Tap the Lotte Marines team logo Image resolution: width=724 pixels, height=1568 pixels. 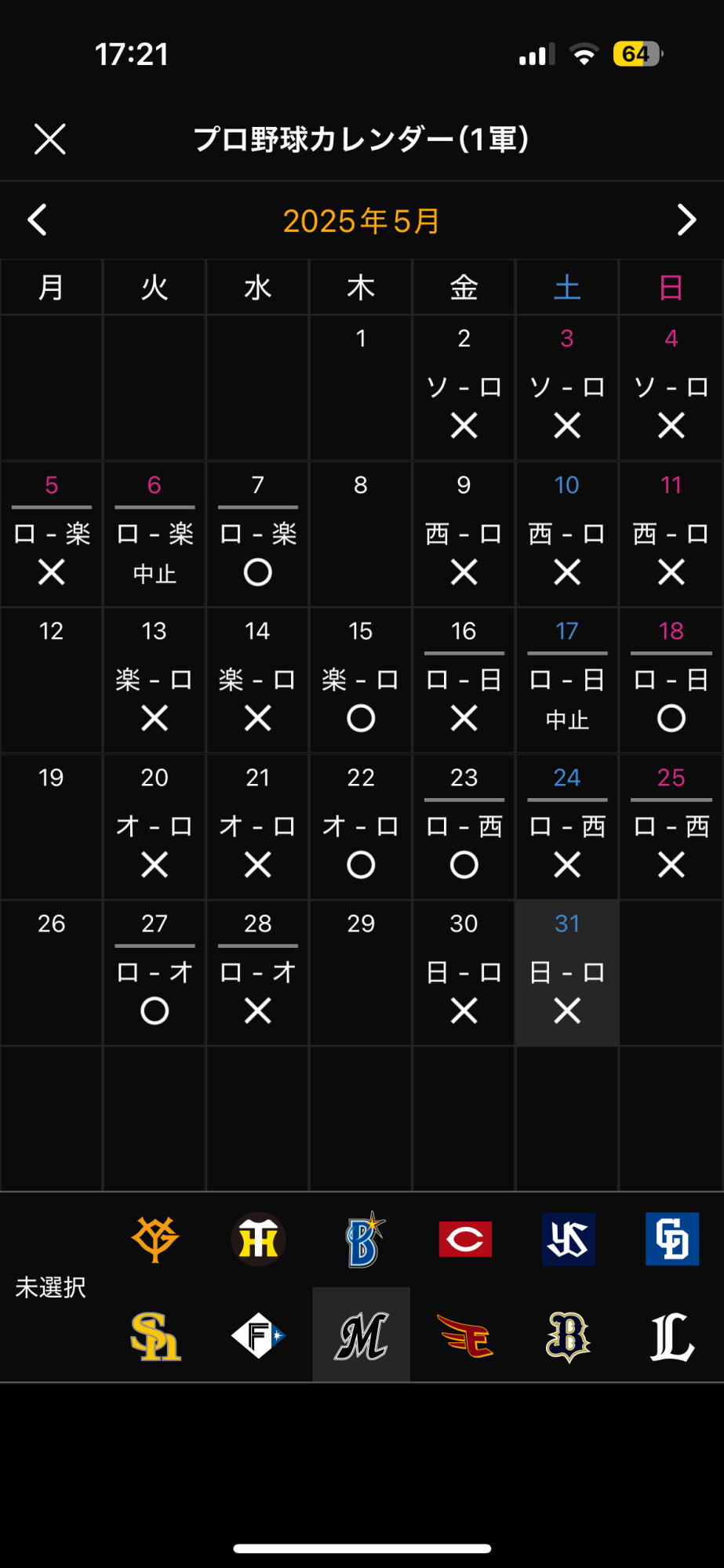tap(362, 1336)
